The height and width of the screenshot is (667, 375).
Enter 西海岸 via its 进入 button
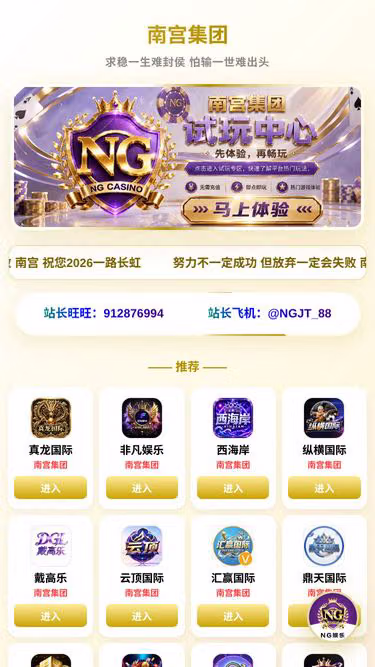pyautogui.click(x=233, y=487)
